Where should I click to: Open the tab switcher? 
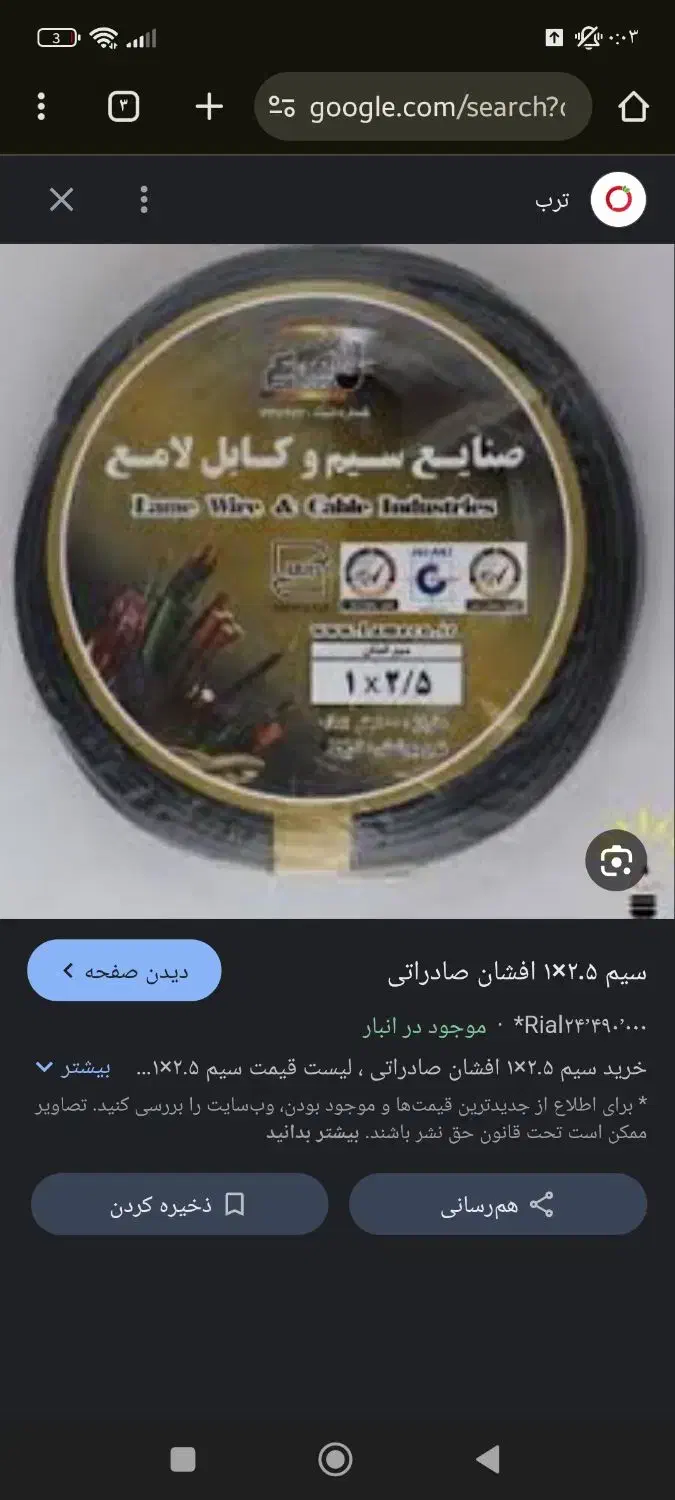123,106
